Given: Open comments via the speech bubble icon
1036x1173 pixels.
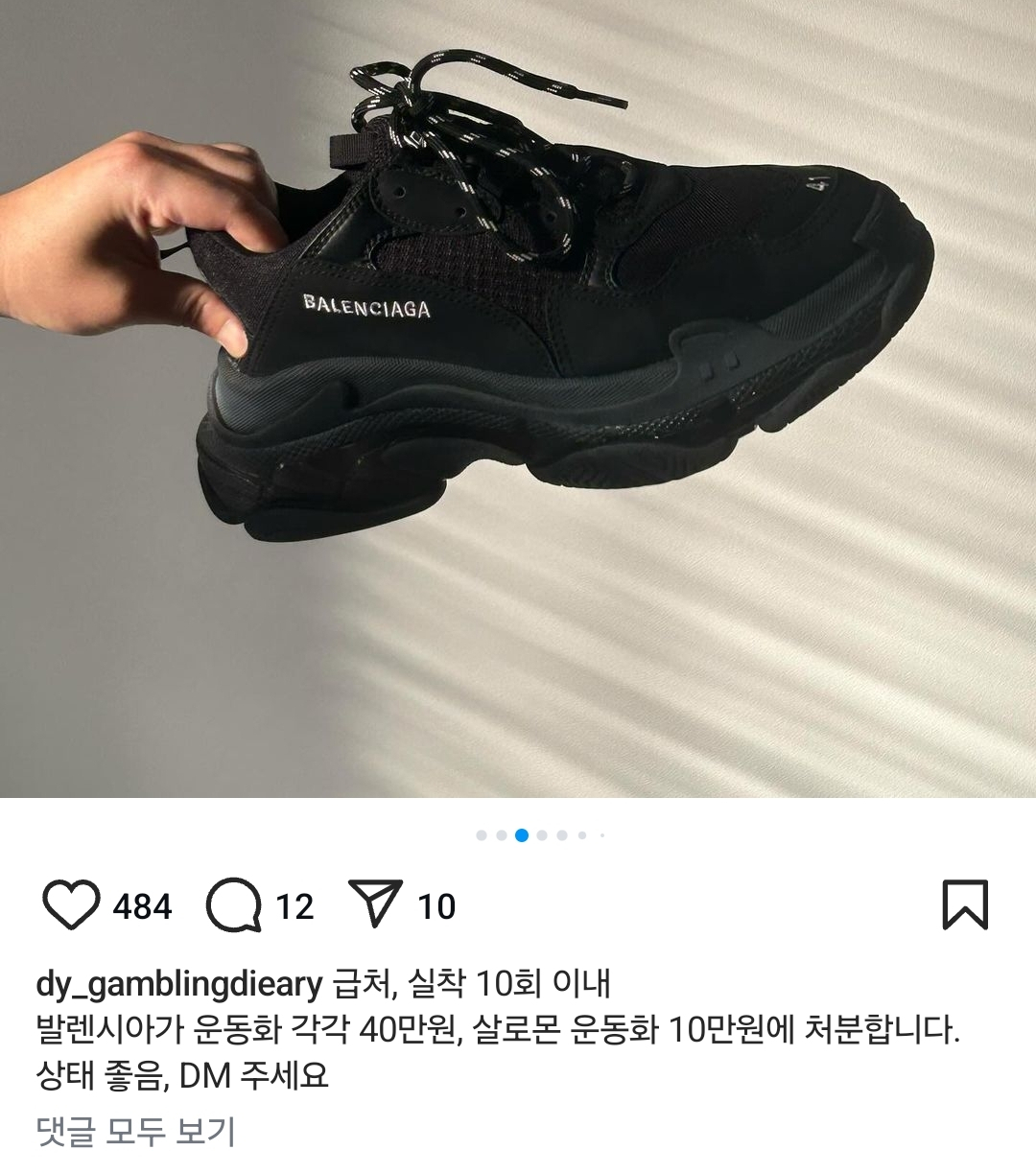Looking at the screenshot, I should (x=233, y=905).
